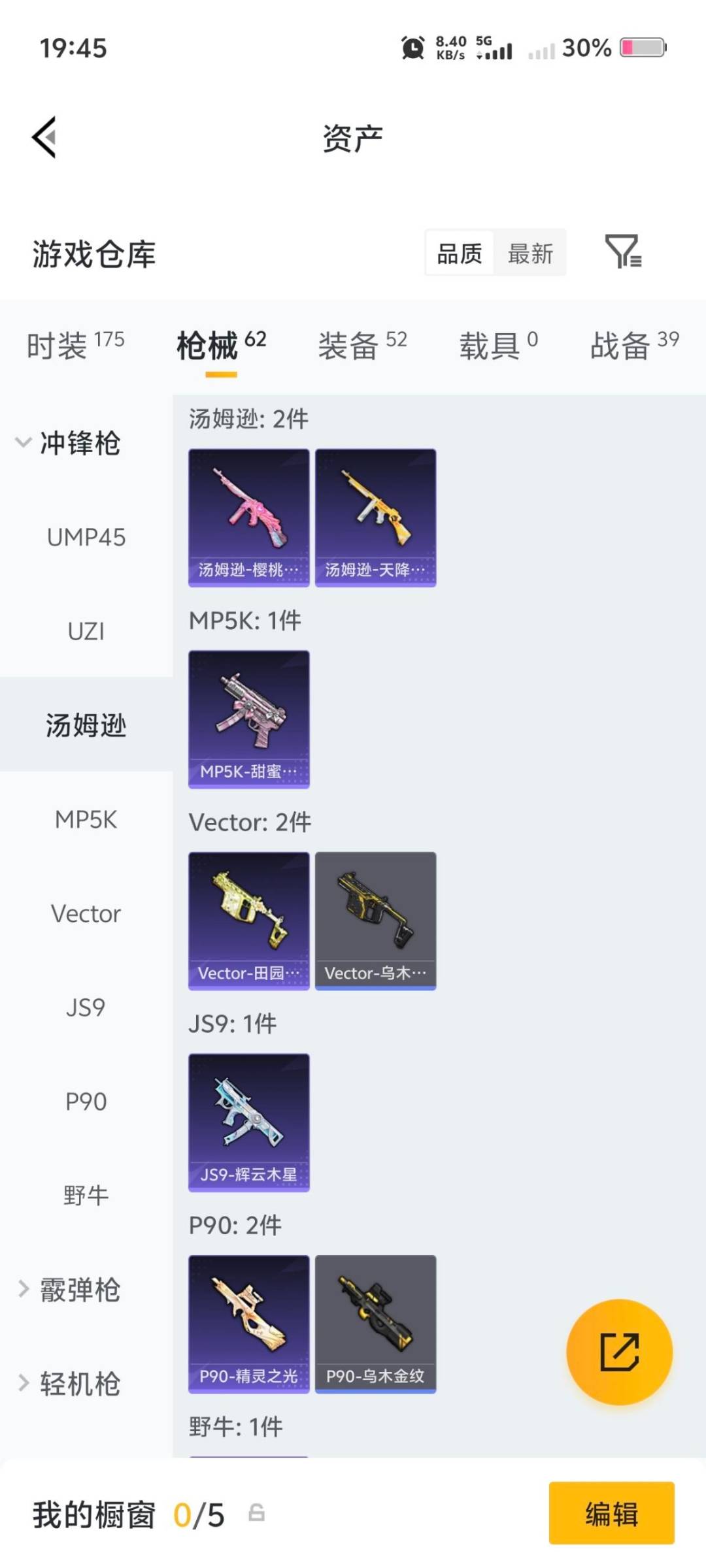The image size is (706, 1568).
Task: Select Vector in the sidebar
Action: (x=86, y=913)
